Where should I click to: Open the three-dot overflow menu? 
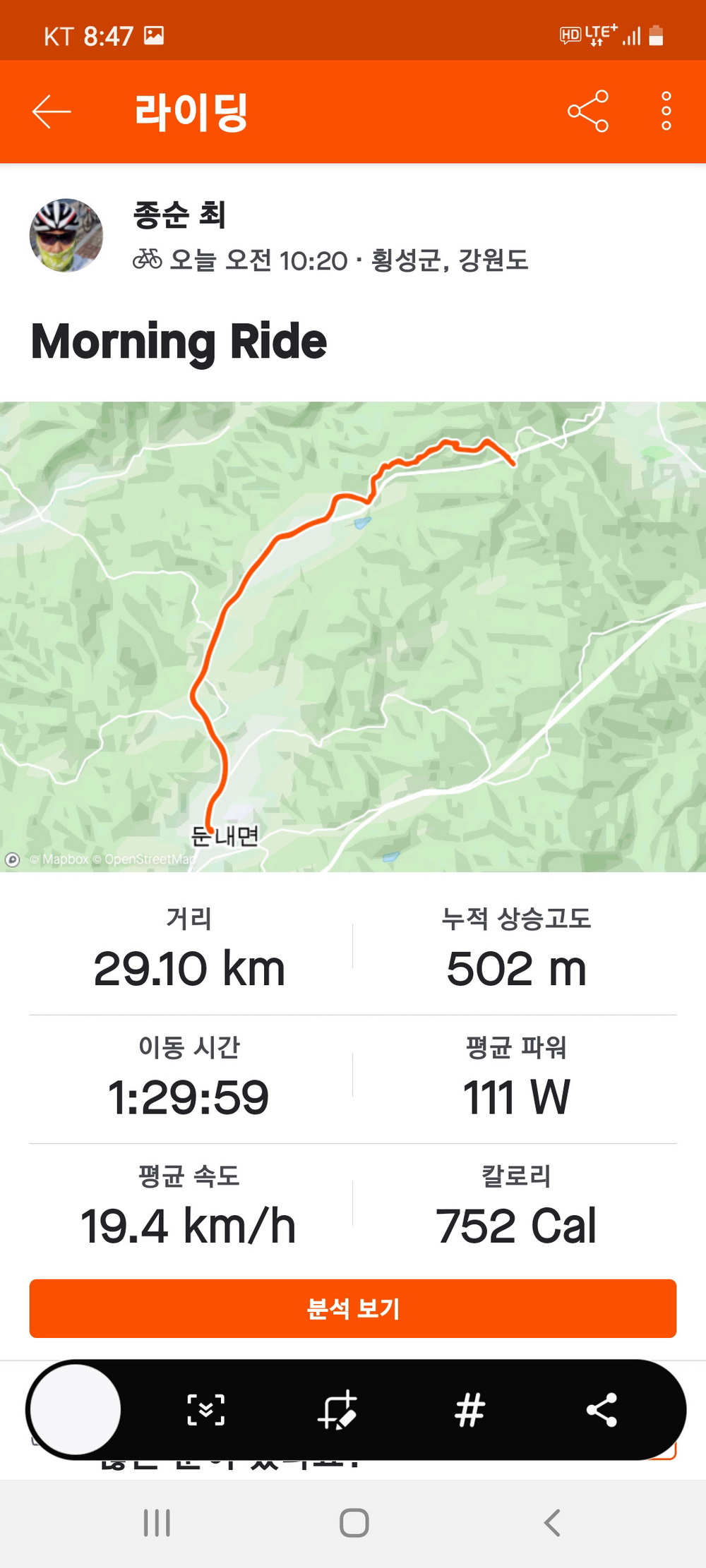pyautogui.click(x=666, y=111)
